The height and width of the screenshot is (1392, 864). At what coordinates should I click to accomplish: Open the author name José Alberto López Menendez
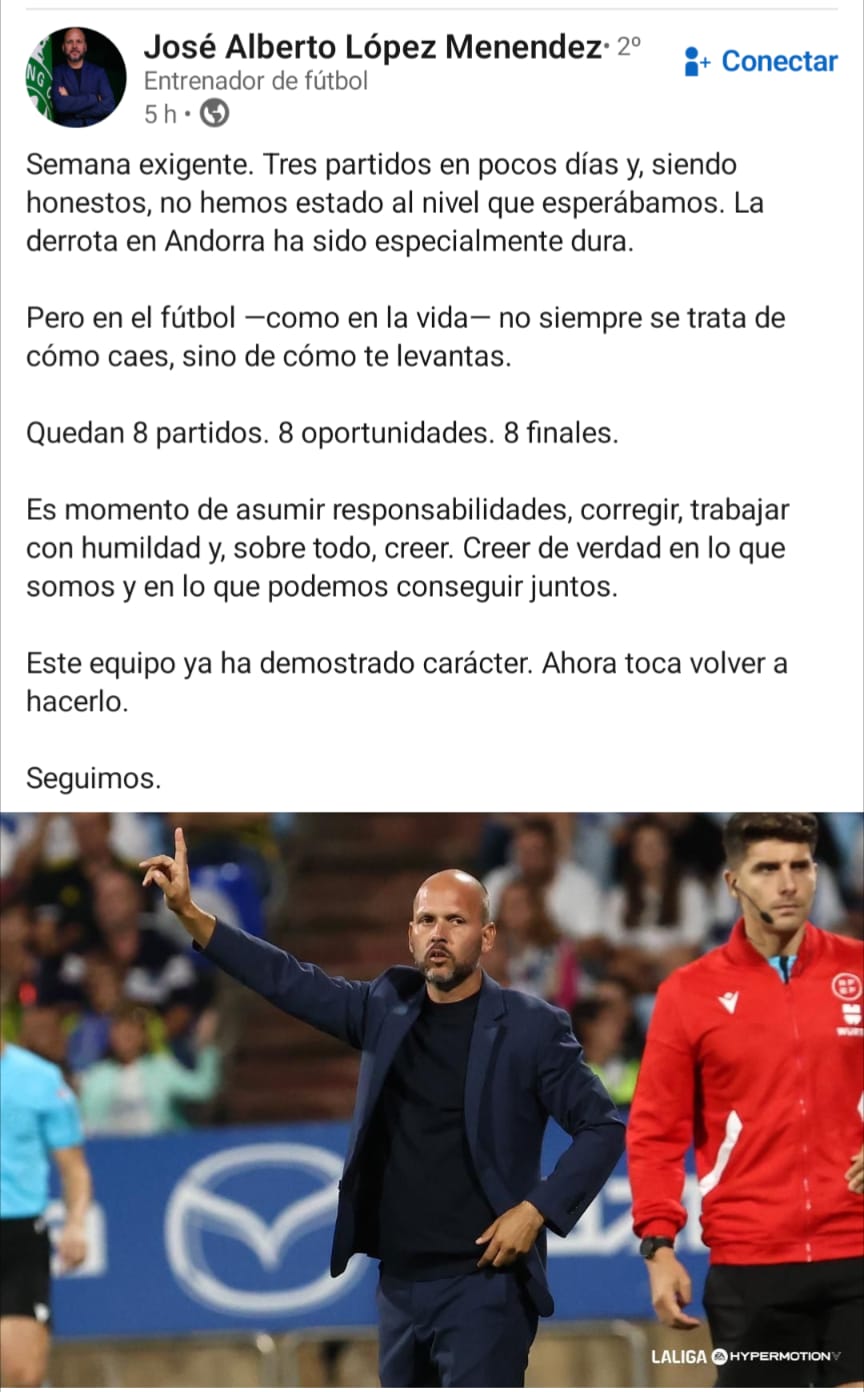(x=372, y=46)
